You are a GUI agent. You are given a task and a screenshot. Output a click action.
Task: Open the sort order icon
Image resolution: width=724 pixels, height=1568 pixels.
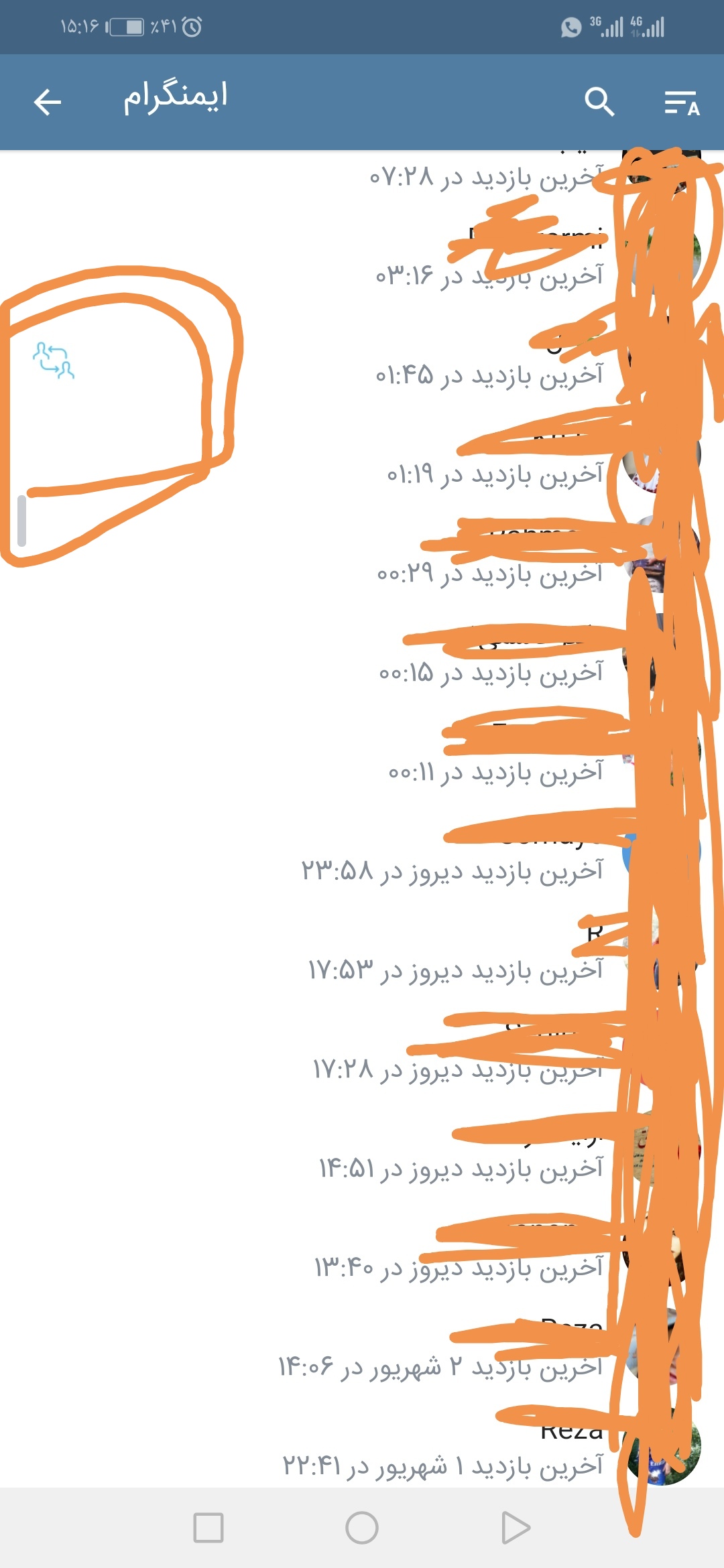tap(682, 103)
